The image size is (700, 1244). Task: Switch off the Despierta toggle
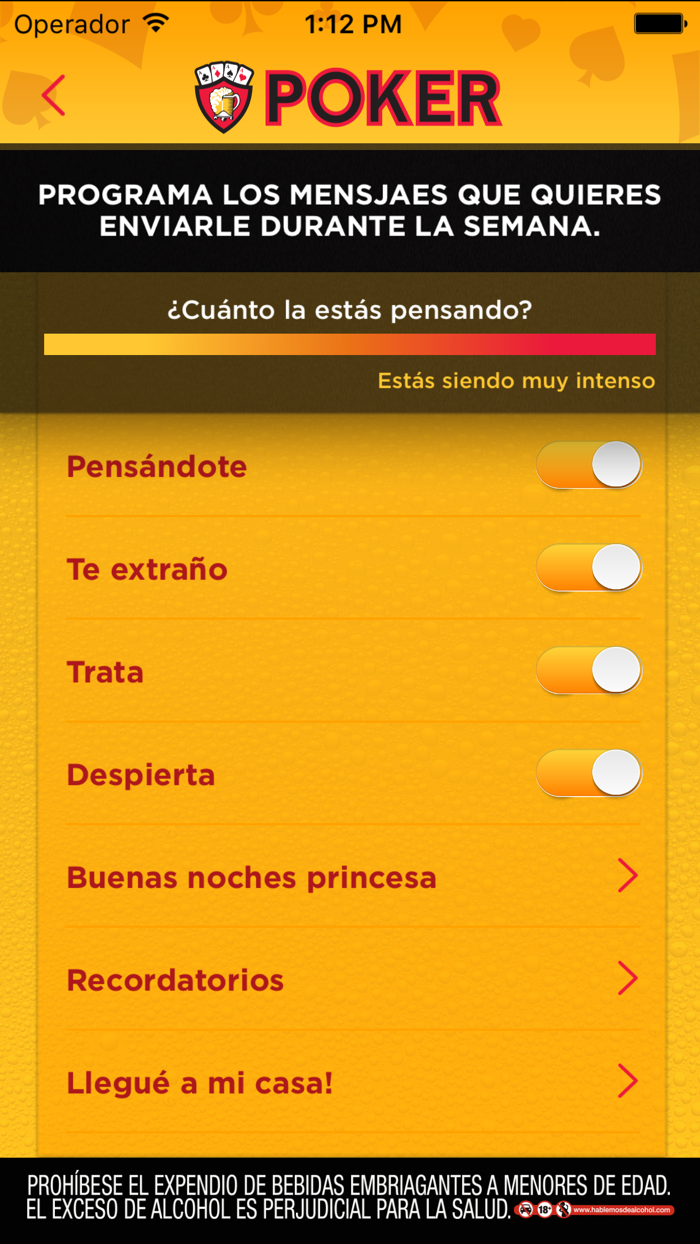click(588, 774)
